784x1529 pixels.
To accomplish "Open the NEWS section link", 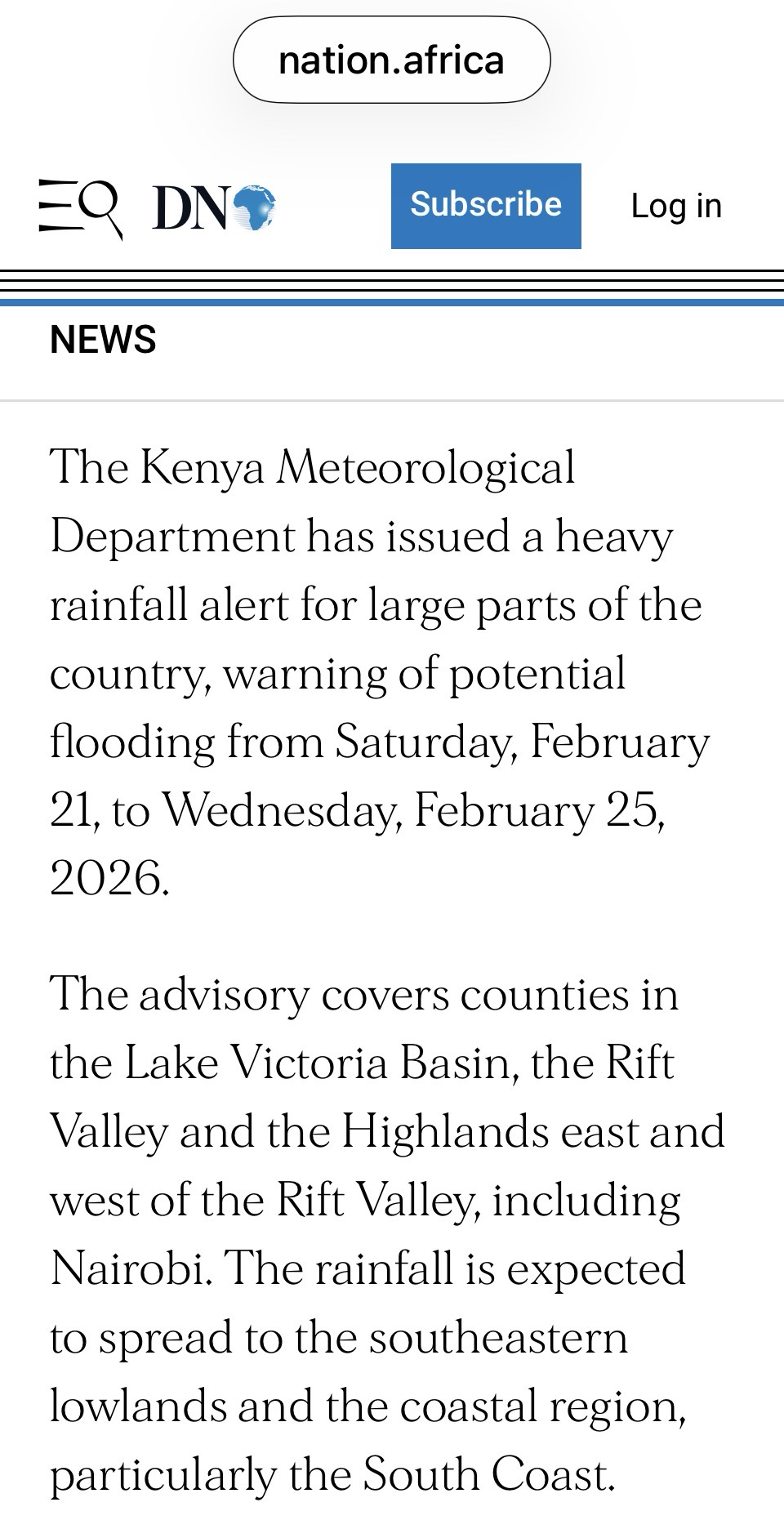I will (103, 340).
